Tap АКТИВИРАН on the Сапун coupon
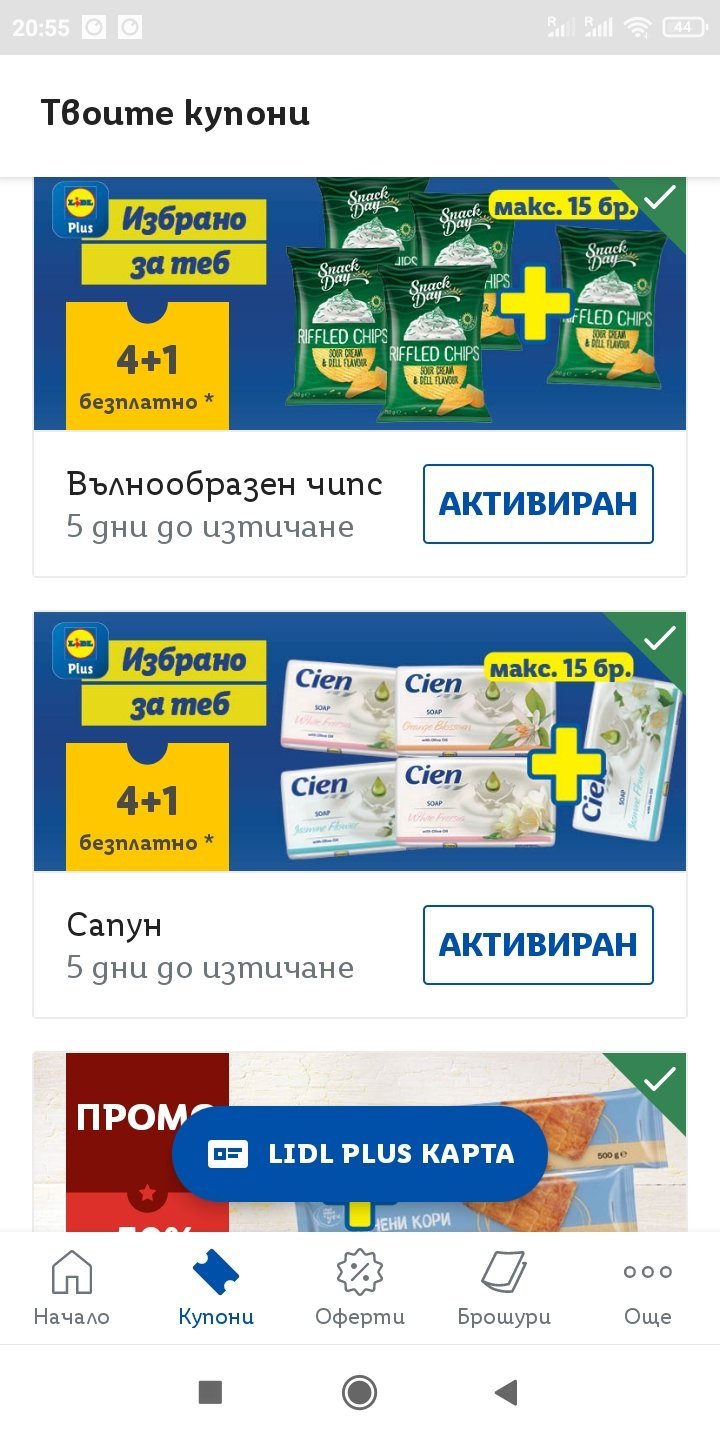Image resolution: width=720 pixels, height=1440 pixels. pos(538,945)
